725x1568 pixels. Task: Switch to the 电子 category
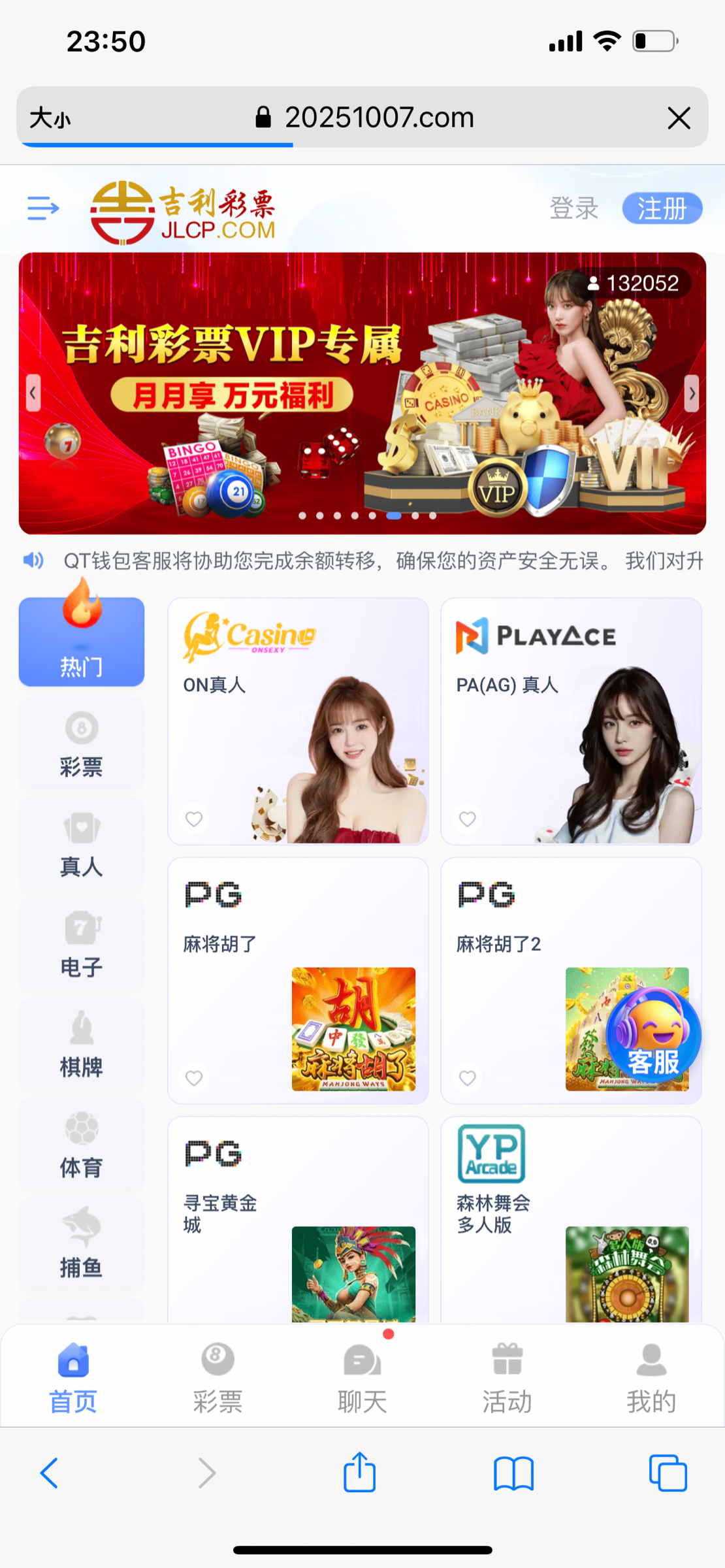pyautogui.click(x=81, y=945)
